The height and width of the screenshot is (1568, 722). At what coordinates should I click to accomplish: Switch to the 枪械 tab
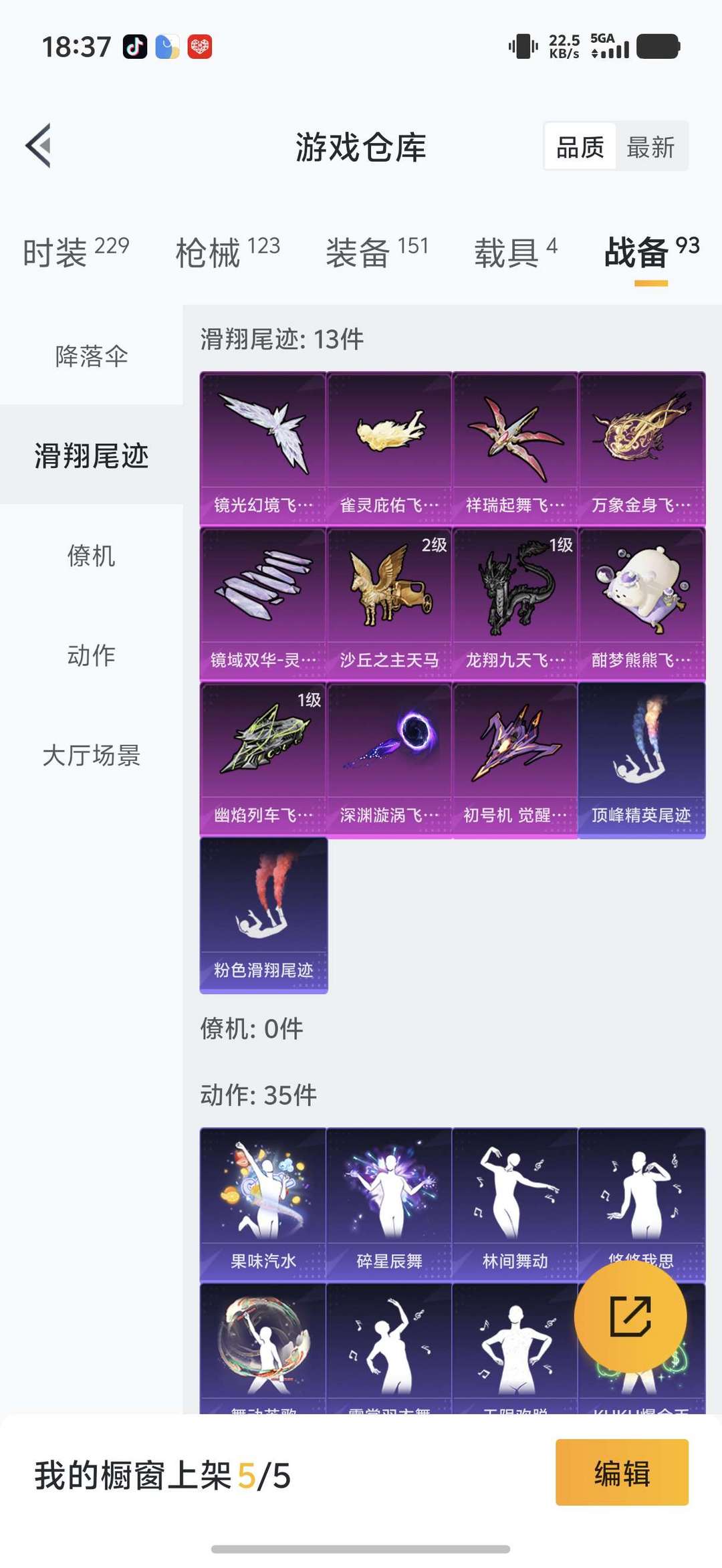click(227, 252)
